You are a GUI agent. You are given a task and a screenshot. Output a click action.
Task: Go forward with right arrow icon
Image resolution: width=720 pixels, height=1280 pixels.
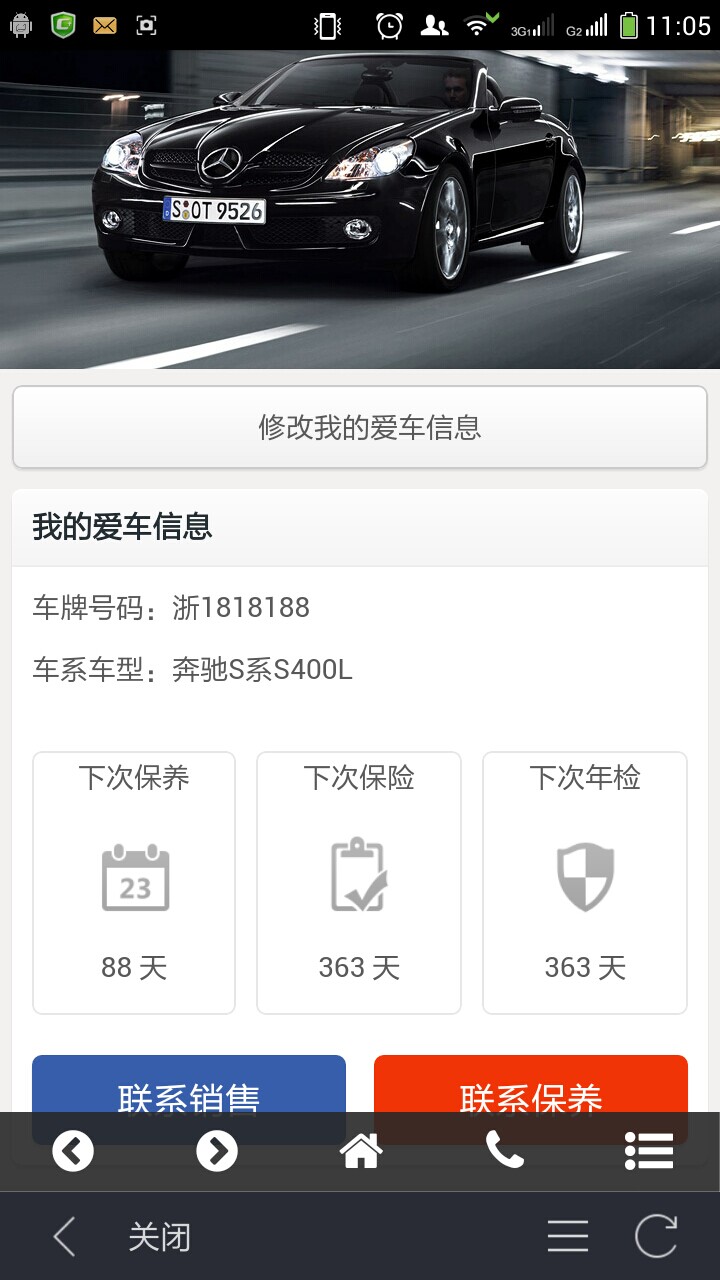click(x=217, y=1151)
